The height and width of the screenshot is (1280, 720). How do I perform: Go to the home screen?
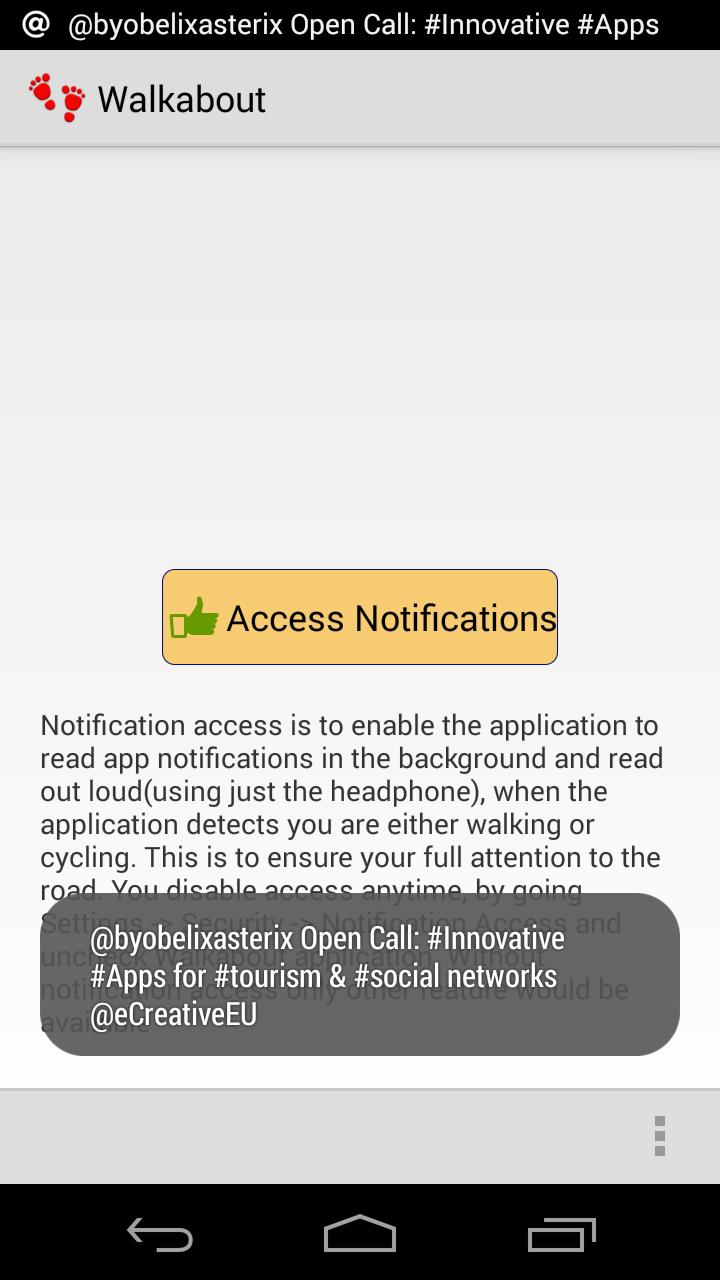pyautogui.click(x=360, y=1234)
